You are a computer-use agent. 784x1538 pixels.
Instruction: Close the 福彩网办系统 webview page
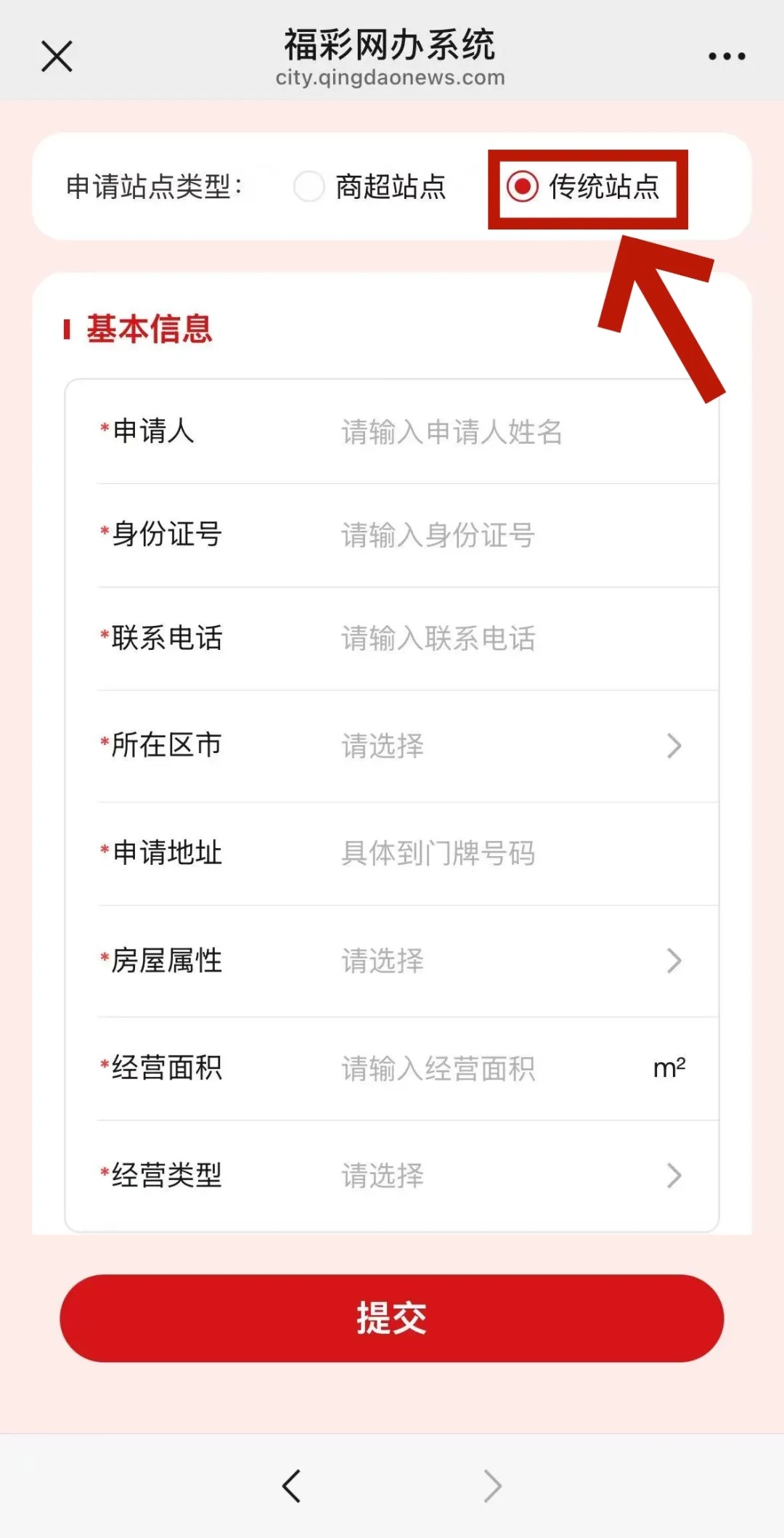57,57
